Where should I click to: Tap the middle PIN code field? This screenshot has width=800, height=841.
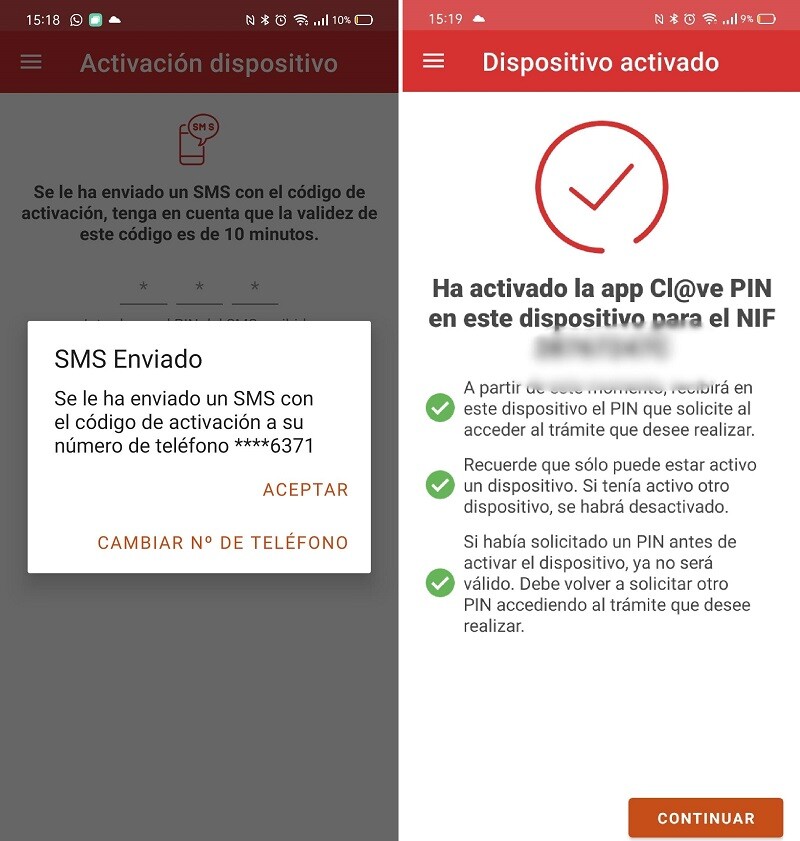(198, 289)
